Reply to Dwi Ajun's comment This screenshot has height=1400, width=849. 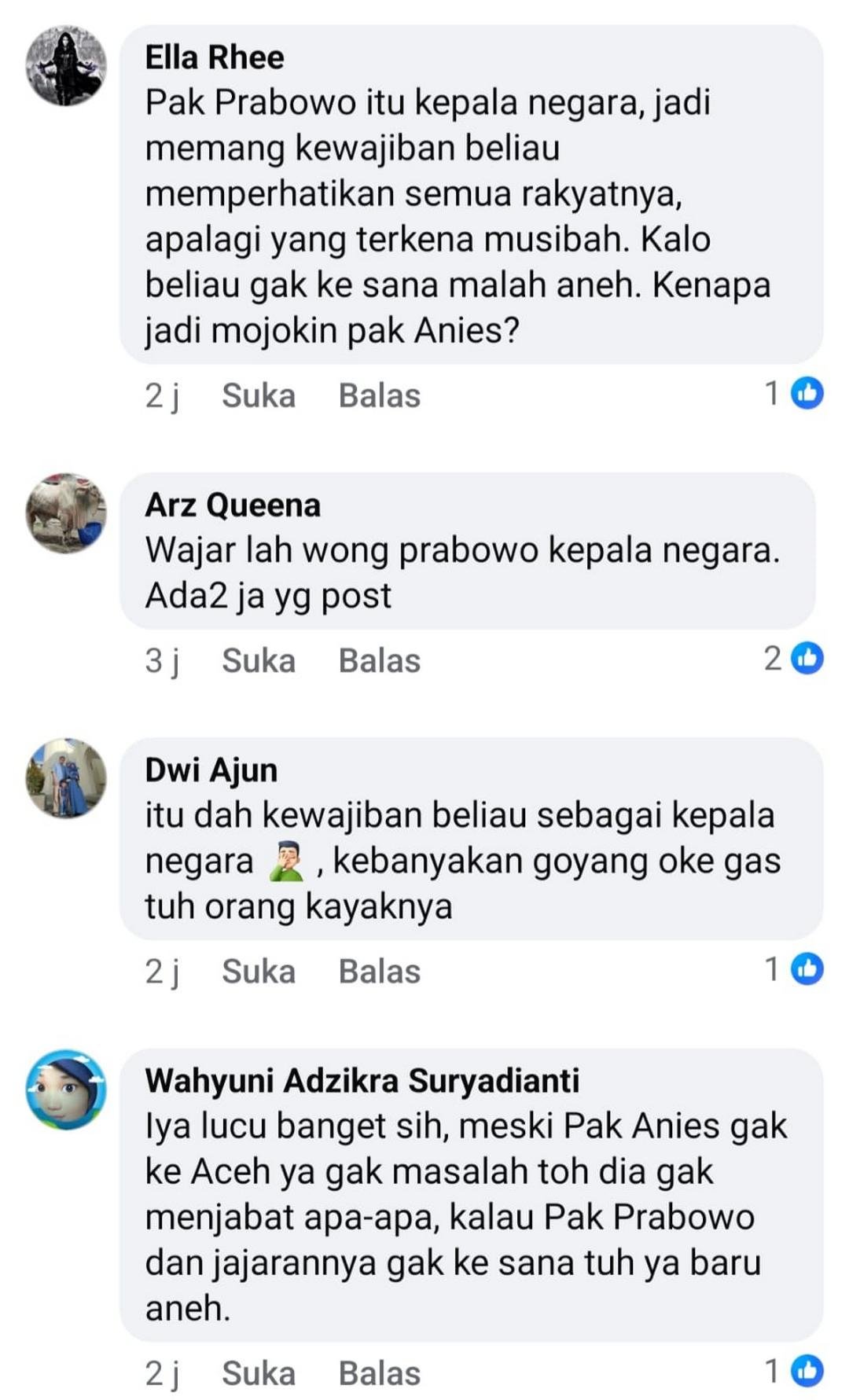click(379, 972)
